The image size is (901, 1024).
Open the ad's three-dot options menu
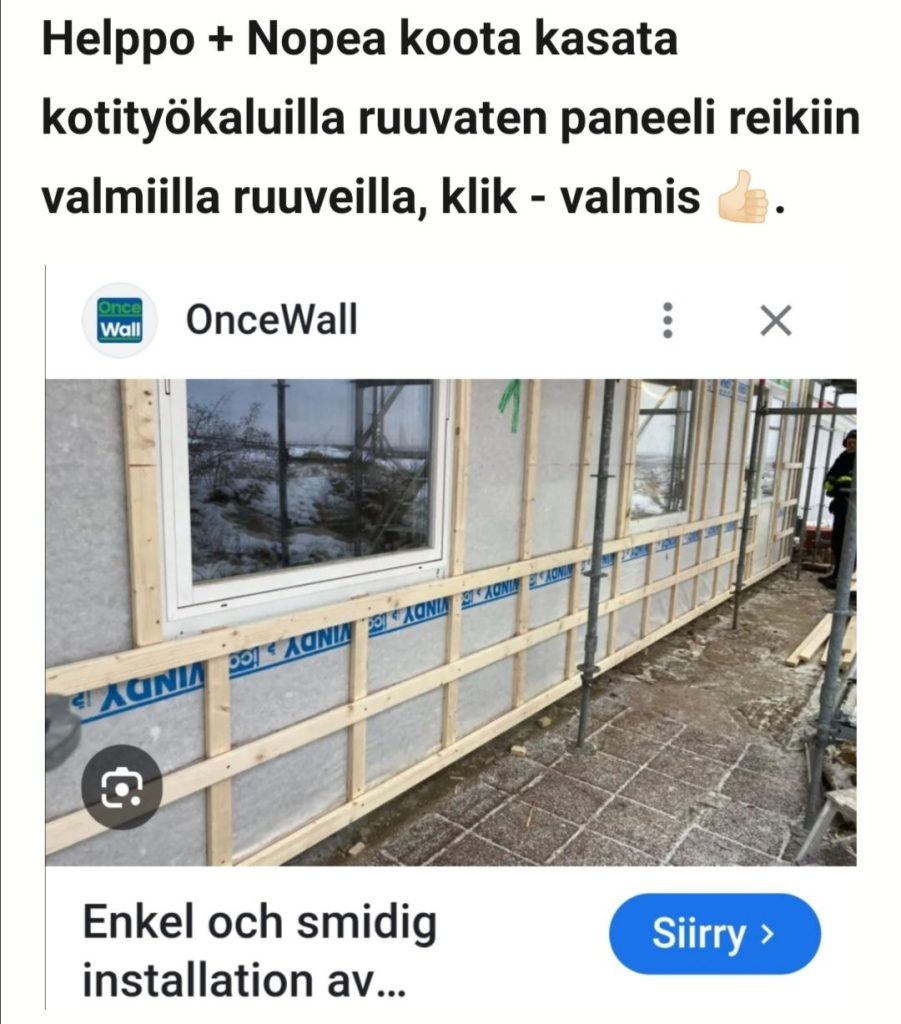pos(668,321)
